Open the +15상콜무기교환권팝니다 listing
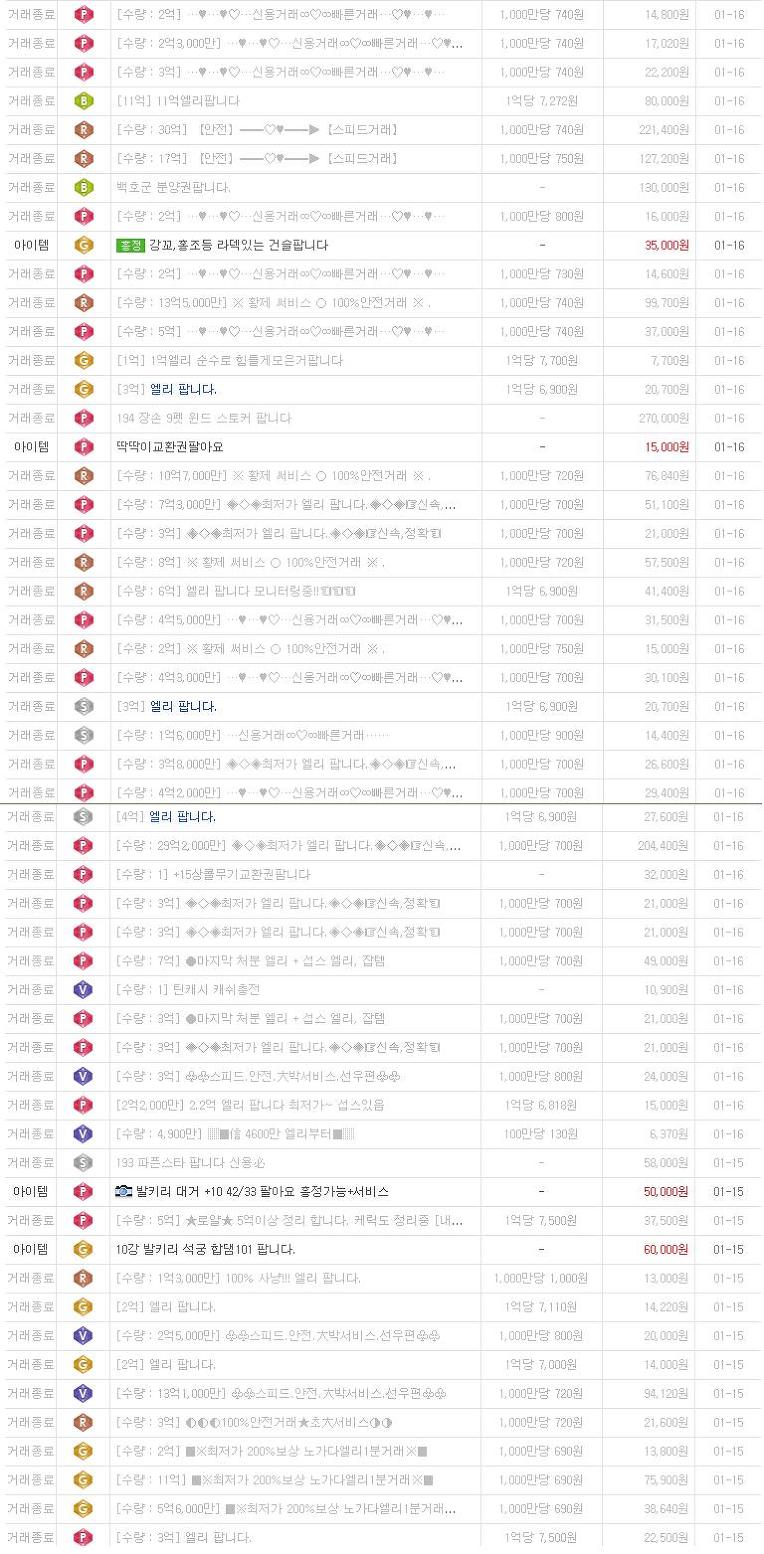 [213, 874]
